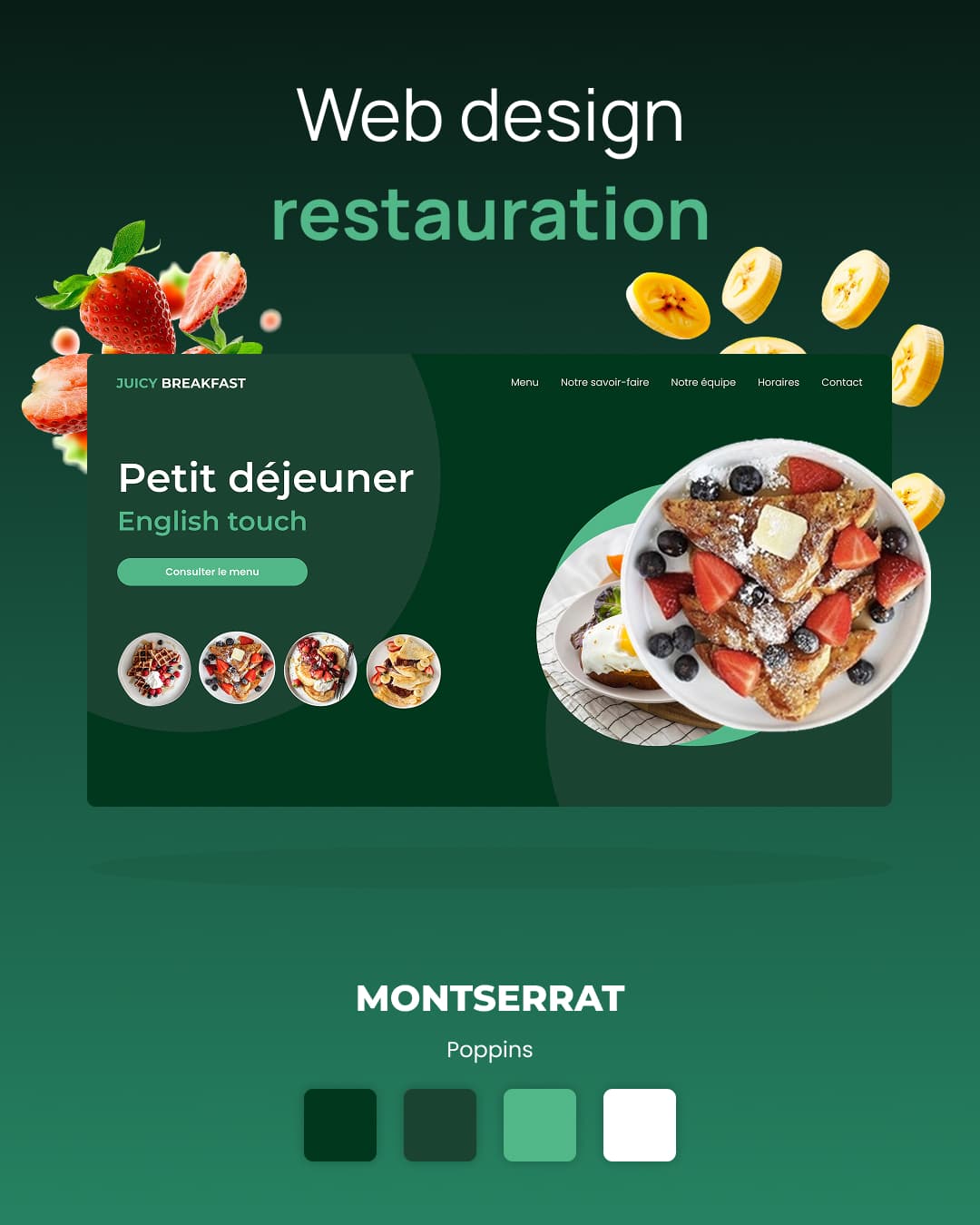Open the Notre équipe page
The height and width of the screenshot is (1225, 980).
(704, 382)
